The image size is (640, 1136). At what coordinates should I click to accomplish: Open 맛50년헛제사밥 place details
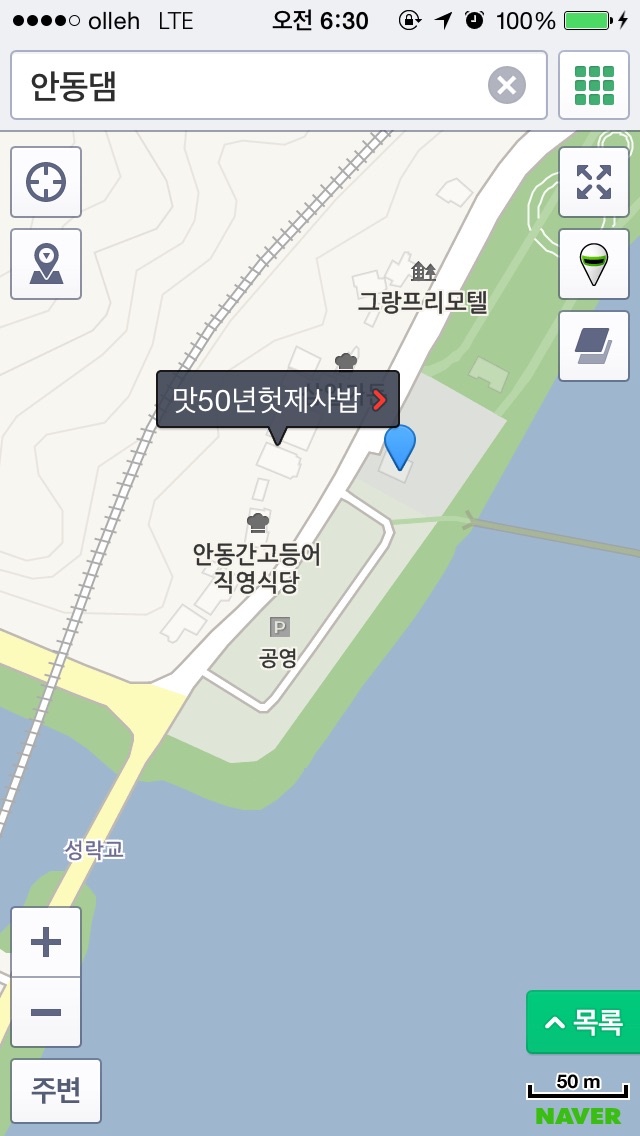point(278,400)
